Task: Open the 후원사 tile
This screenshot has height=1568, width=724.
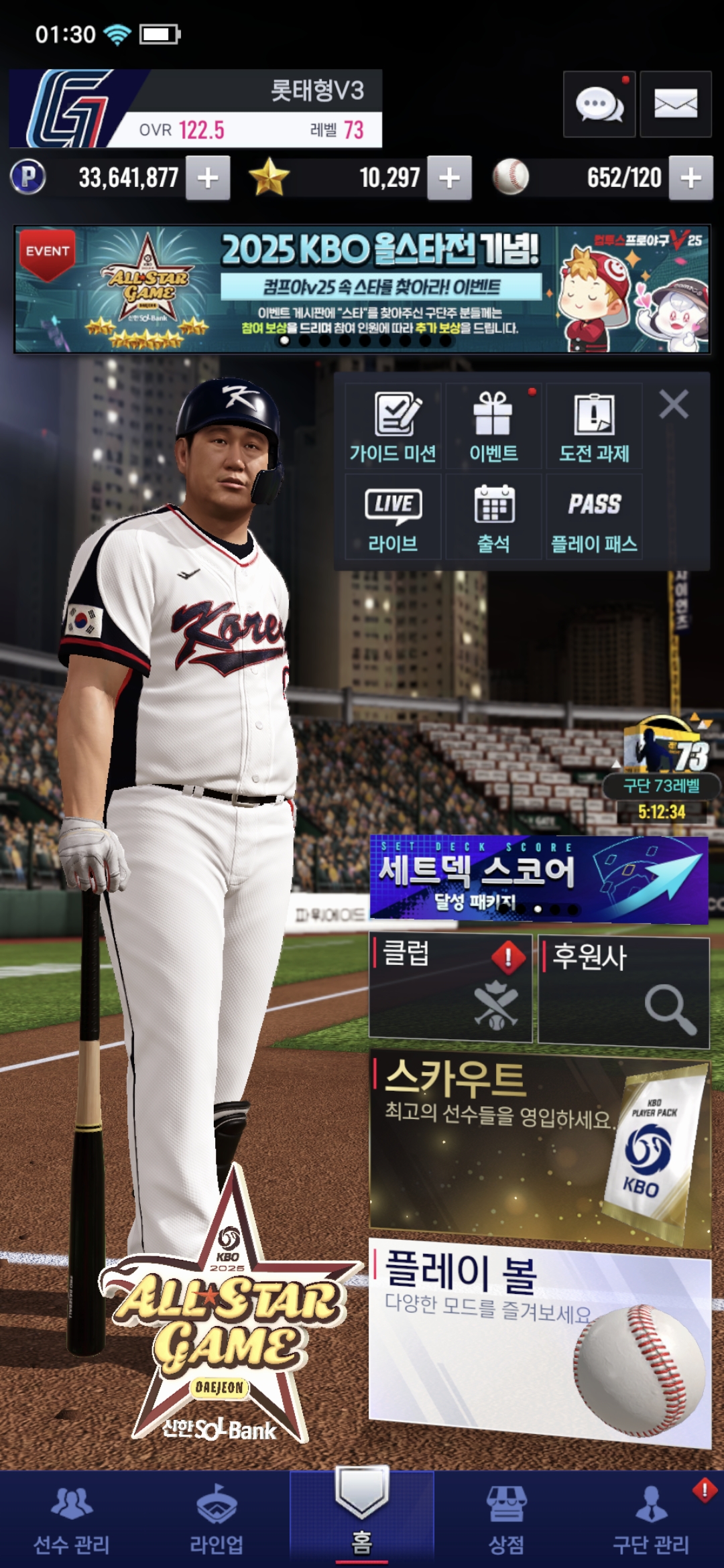Action: 623,990
